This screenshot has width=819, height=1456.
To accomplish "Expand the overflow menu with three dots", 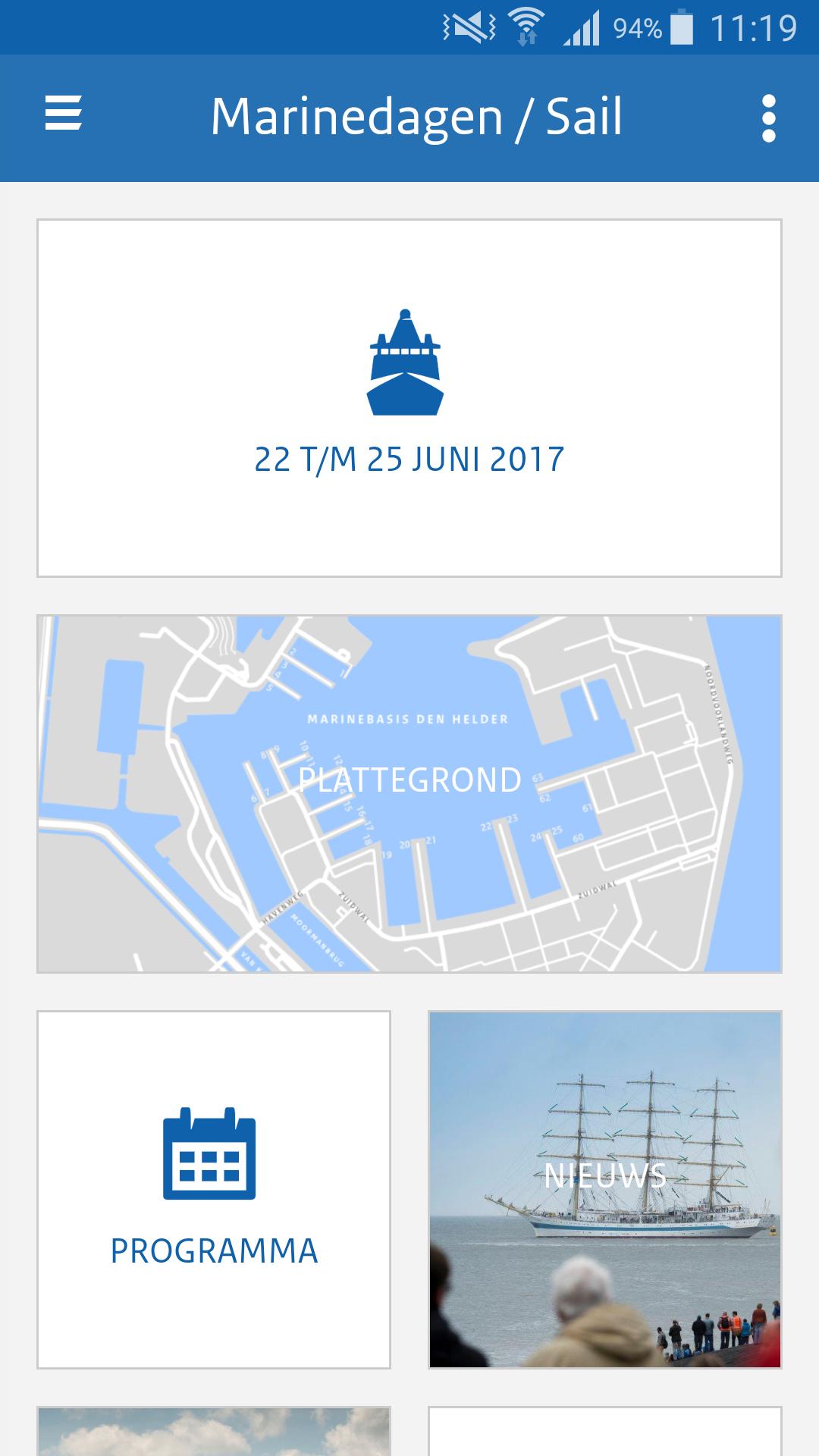I will (769, 118).
